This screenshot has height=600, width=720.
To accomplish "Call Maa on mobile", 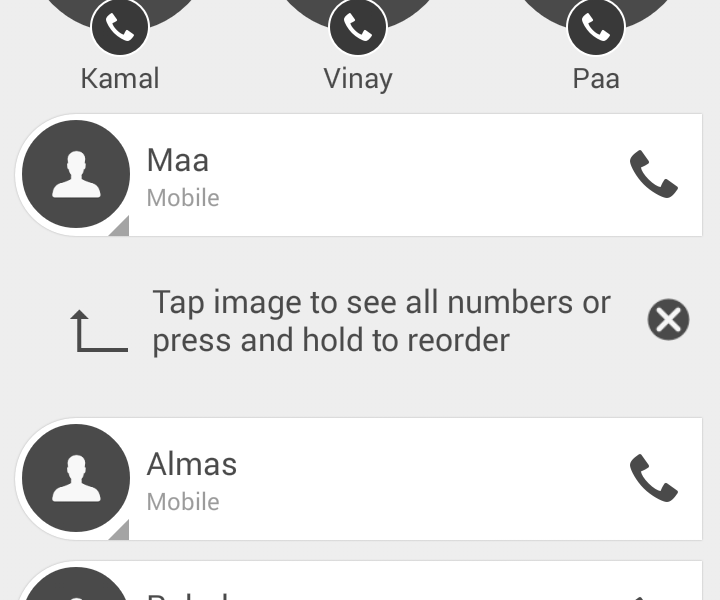I will coord(653,175).
